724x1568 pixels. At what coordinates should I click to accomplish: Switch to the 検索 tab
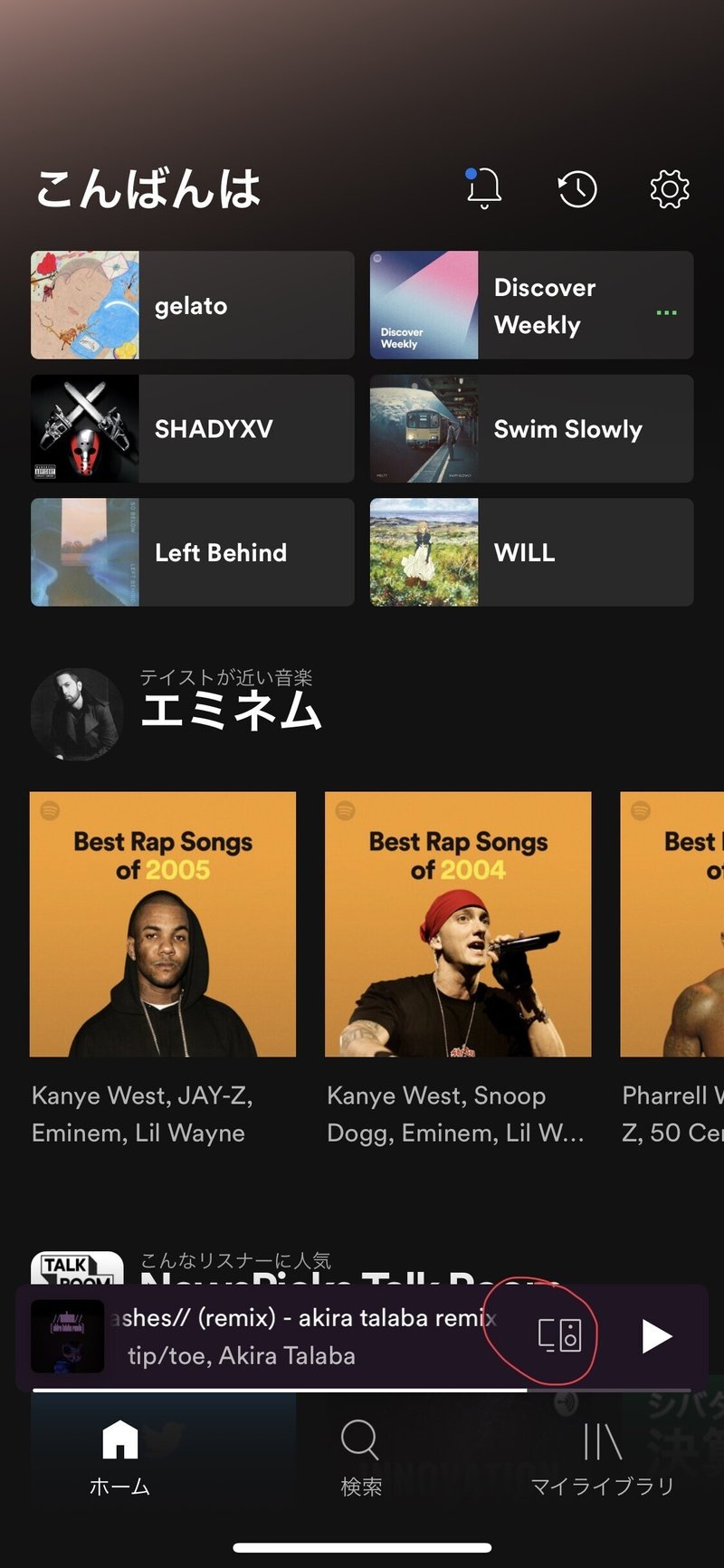coord(360,1456)
